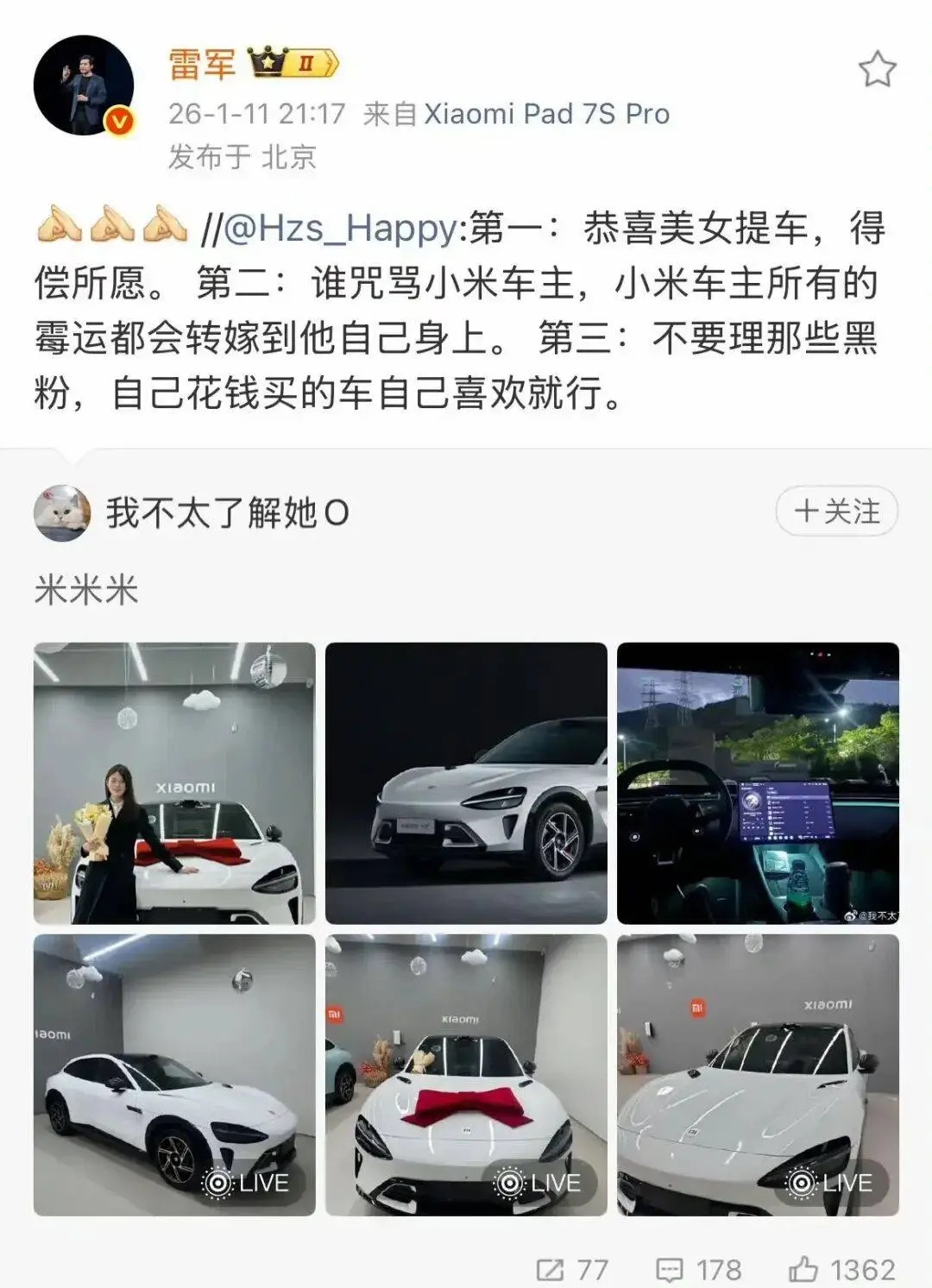Open 雷军's username link
Image resolution: width=932 pixels, height=1288 pixels.
202,65
